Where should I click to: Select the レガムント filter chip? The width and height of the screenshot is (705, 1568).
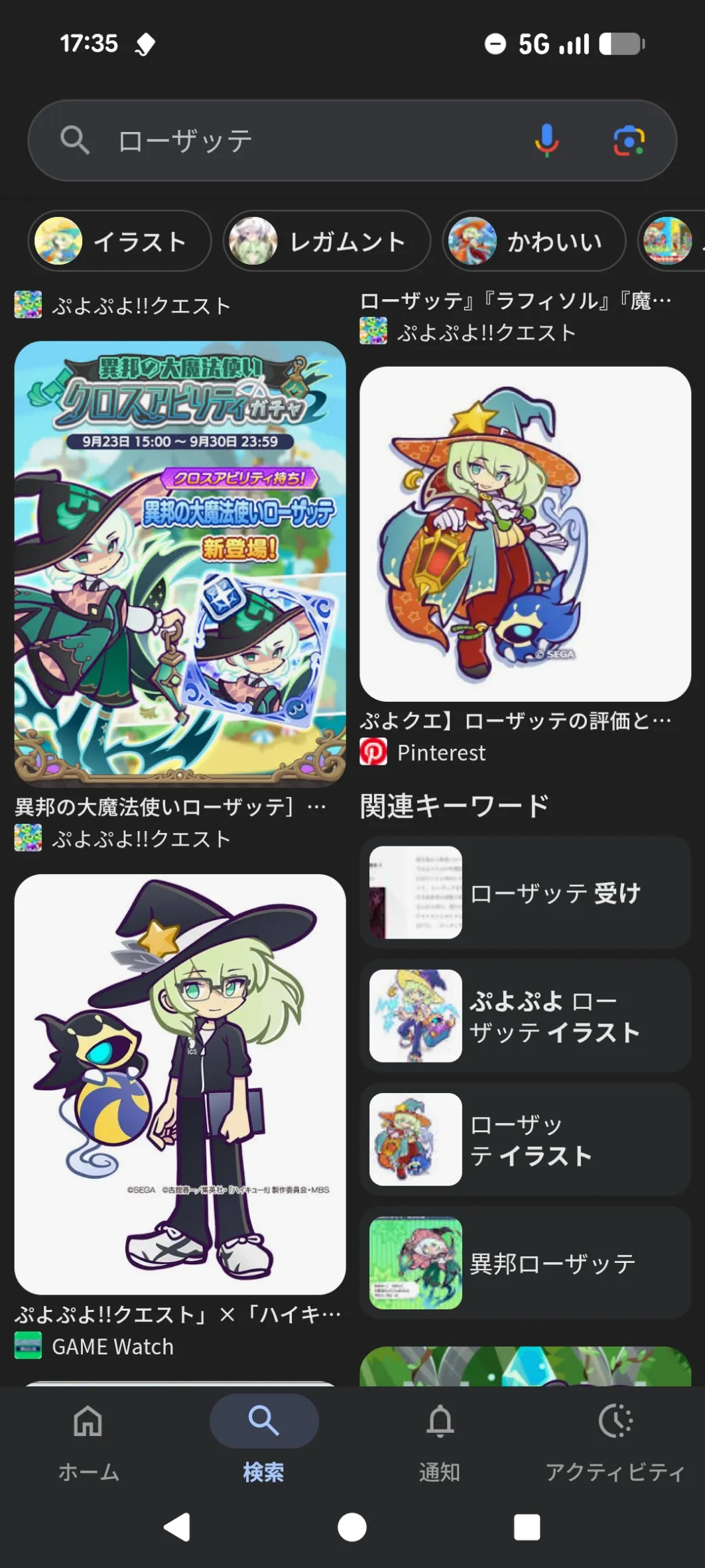point(326,241)
